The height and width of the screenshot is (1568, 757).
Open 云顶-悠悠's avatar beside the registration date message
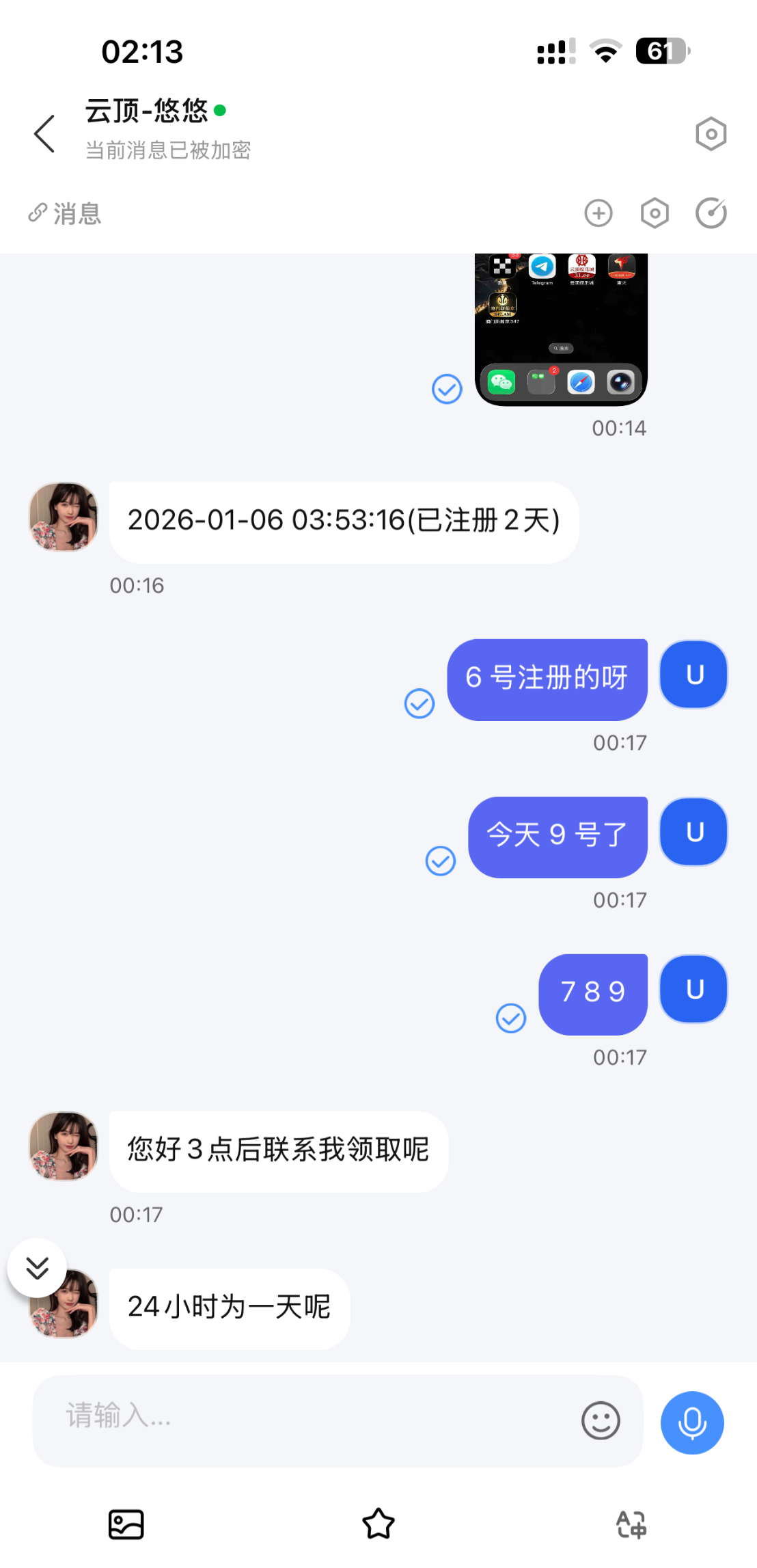[64, 517]
